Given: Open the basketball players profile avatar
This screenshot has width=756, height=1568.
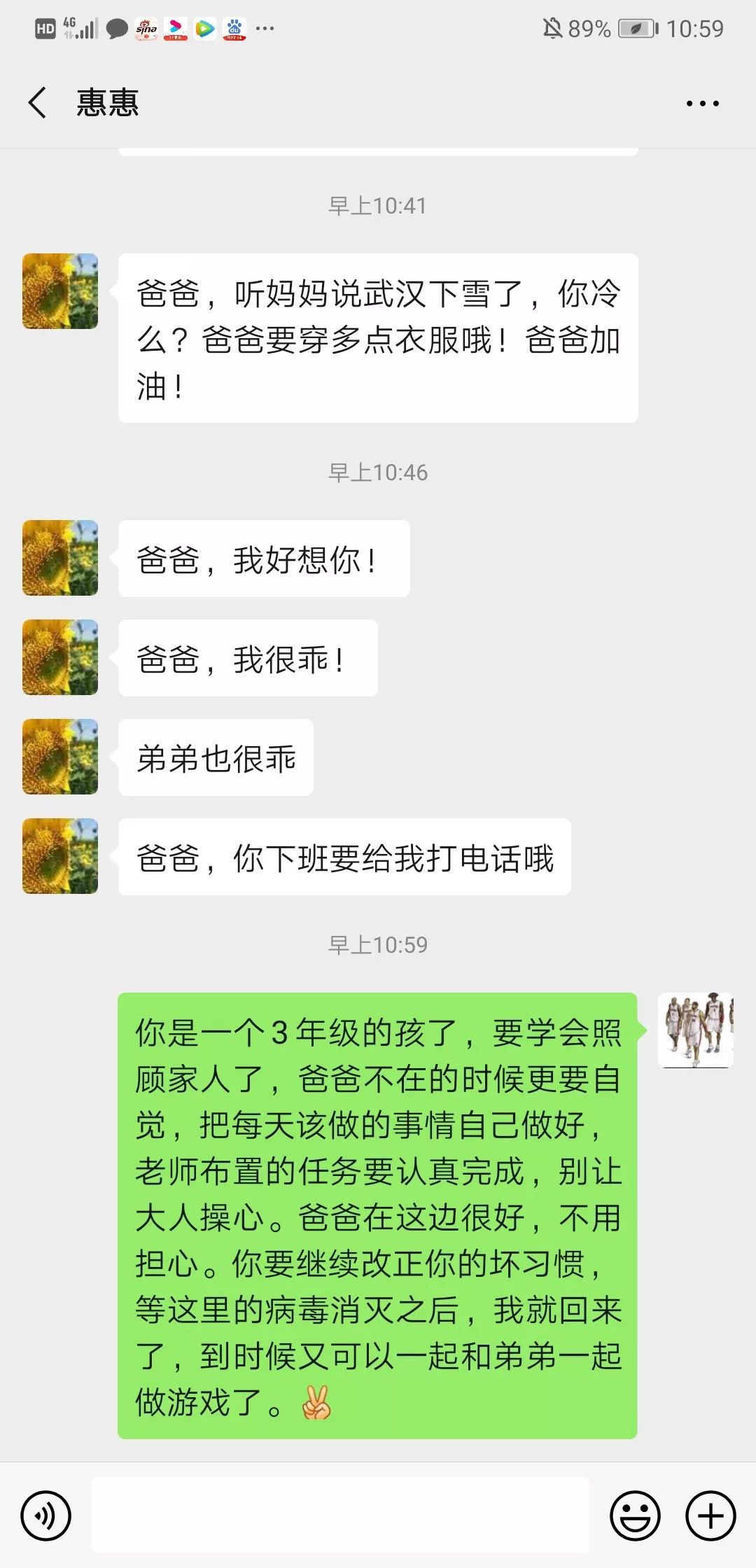Looking at the screenshot, I should coord(696,1030).
